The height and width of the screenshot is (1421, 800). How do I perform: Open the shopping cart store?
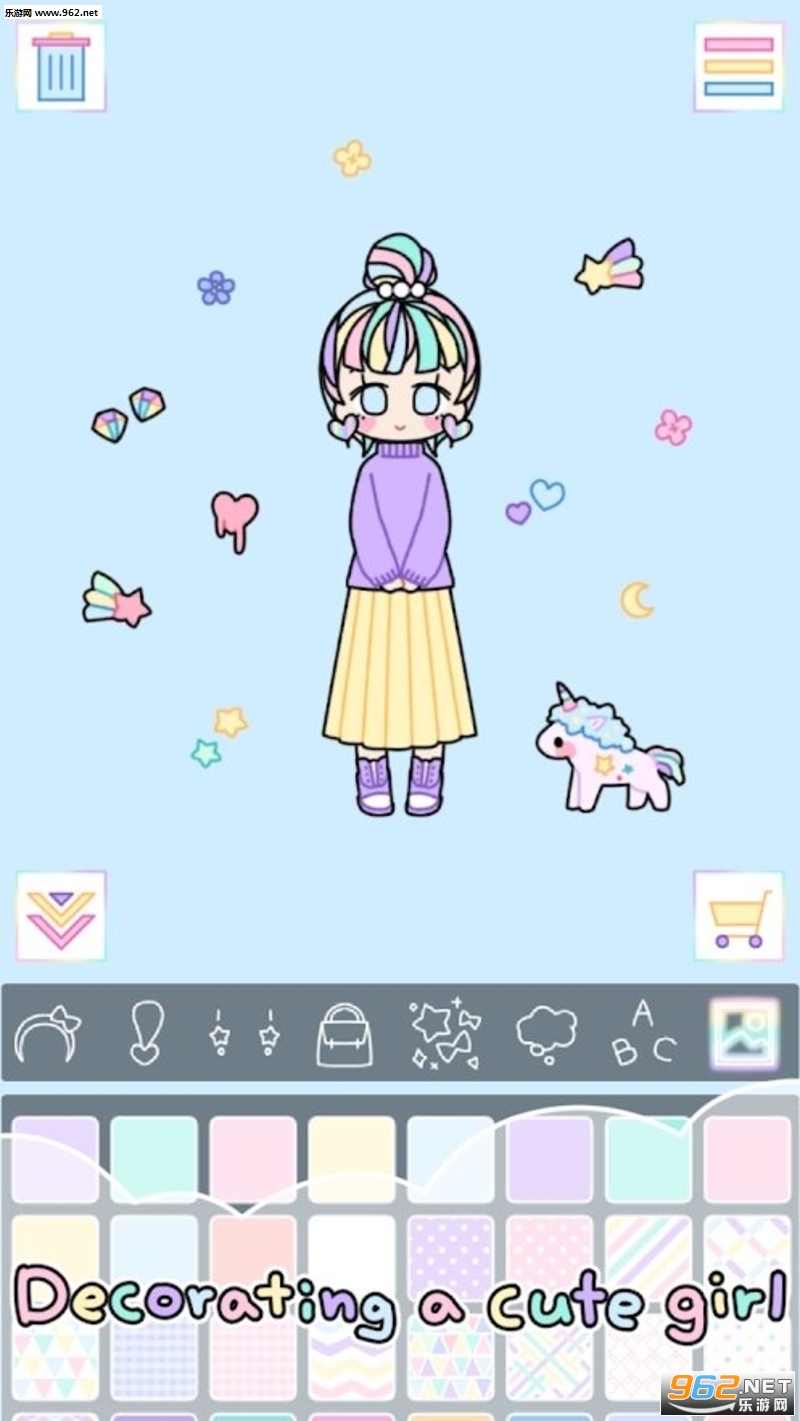click(738, 916)
